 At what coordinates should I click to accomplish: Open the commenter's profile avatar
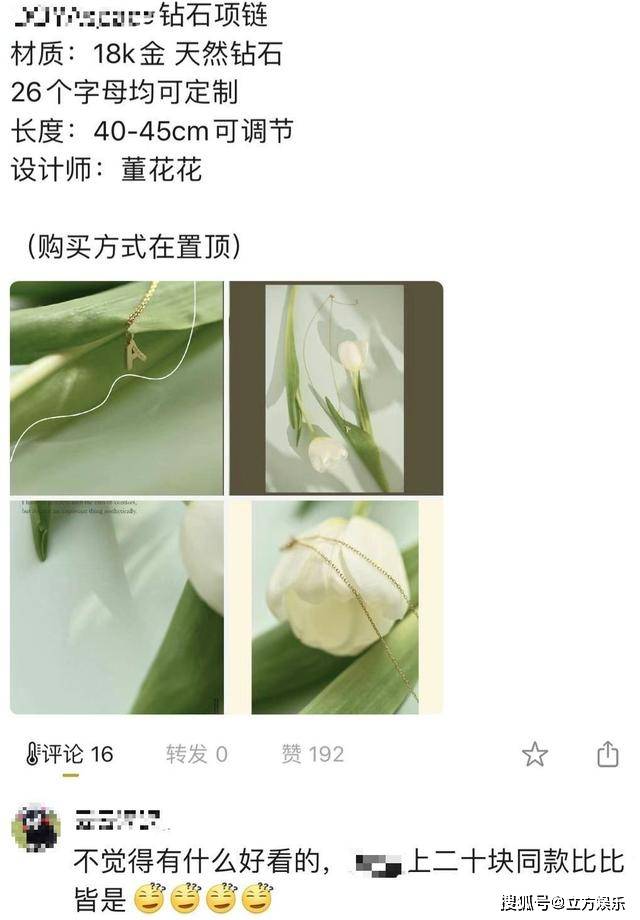coord(36,827)
